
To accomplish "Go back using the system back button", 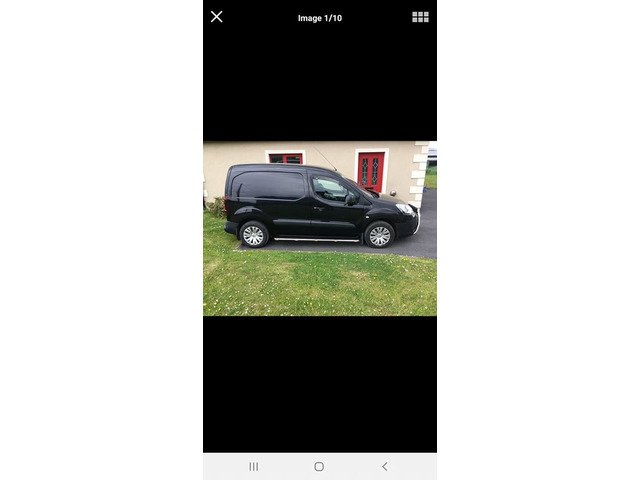I will tap(385, 466).
